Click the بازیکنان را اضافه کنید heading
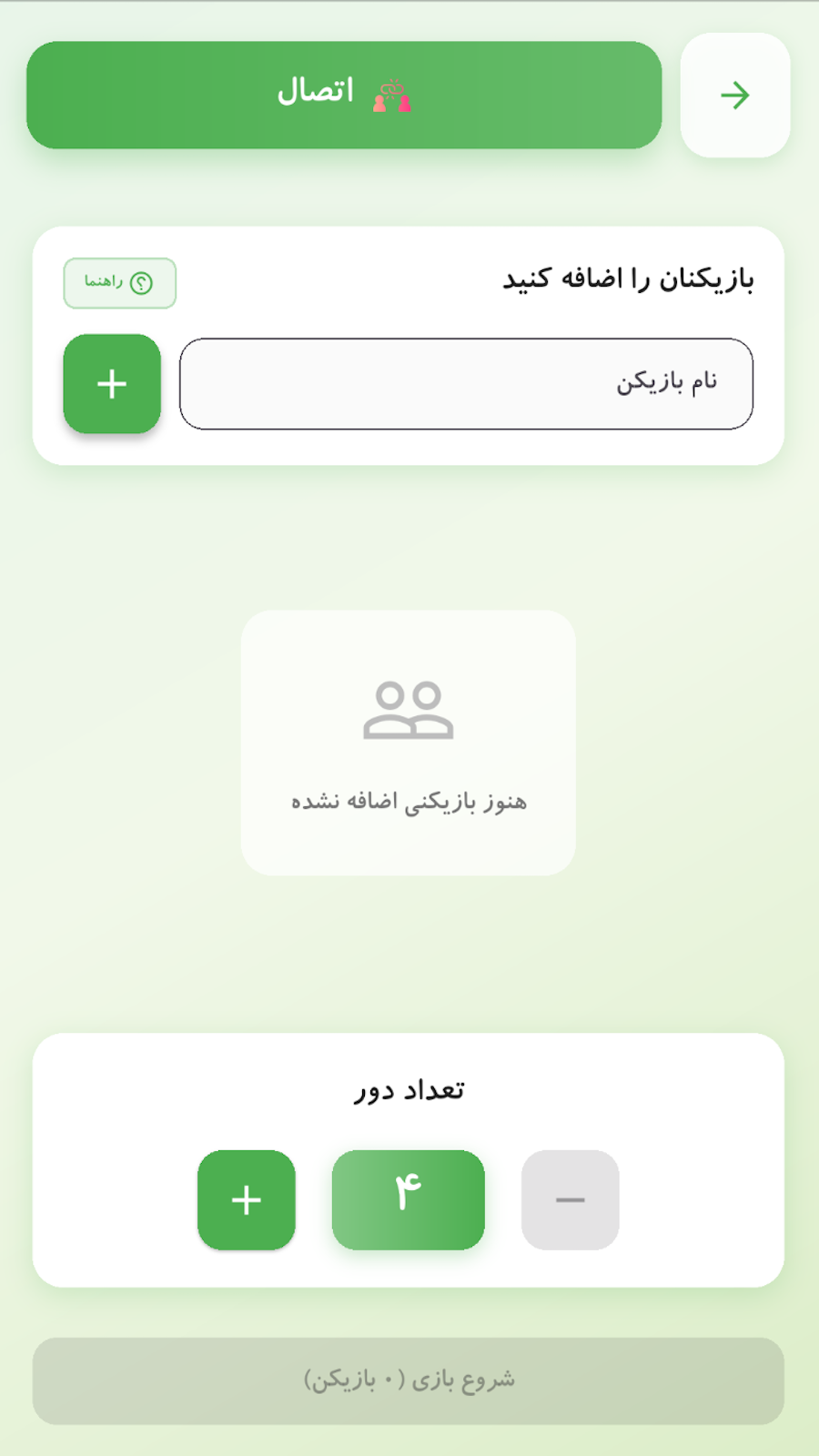This screenshot has height=1456, width=819. point(628,279)
